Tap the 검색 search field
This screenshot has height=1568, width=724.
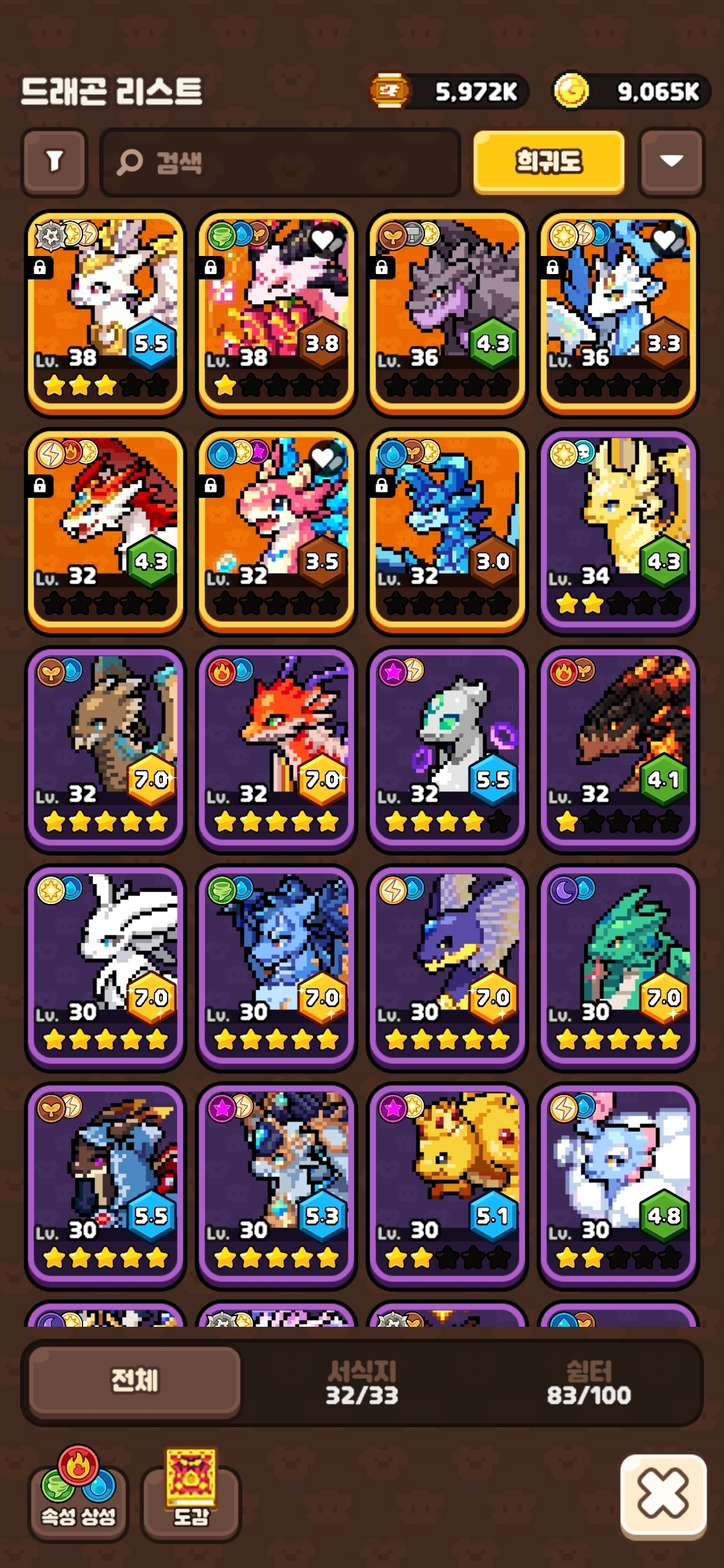[280, 162]
